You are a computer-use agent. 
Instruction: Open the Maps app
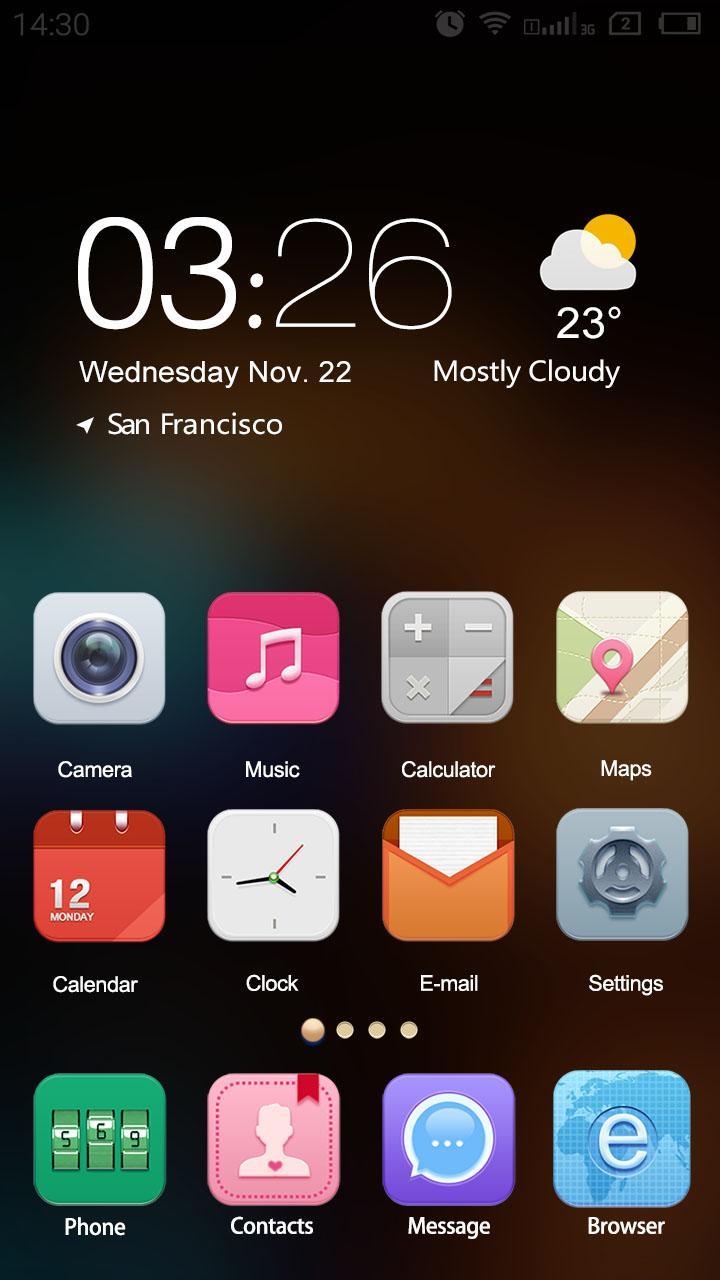622,658
